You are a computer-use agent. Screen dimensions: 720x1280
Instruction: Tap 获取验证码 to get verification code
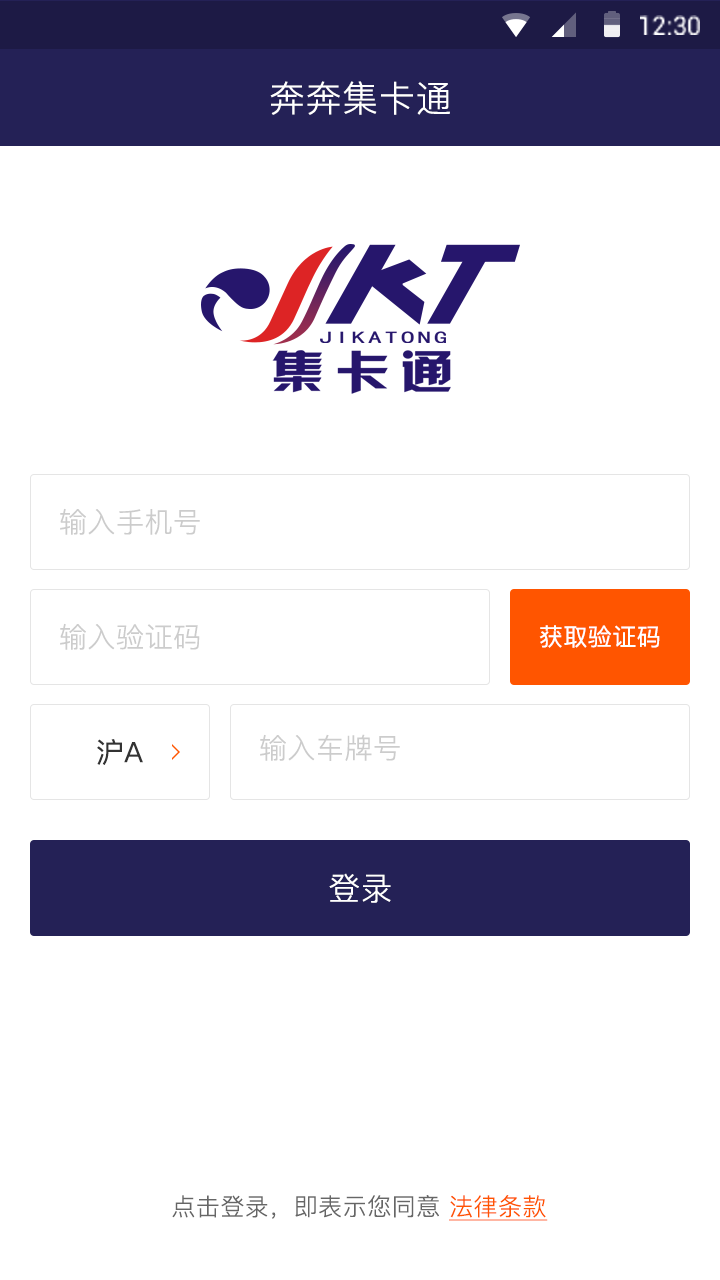[x=600, y=637]
